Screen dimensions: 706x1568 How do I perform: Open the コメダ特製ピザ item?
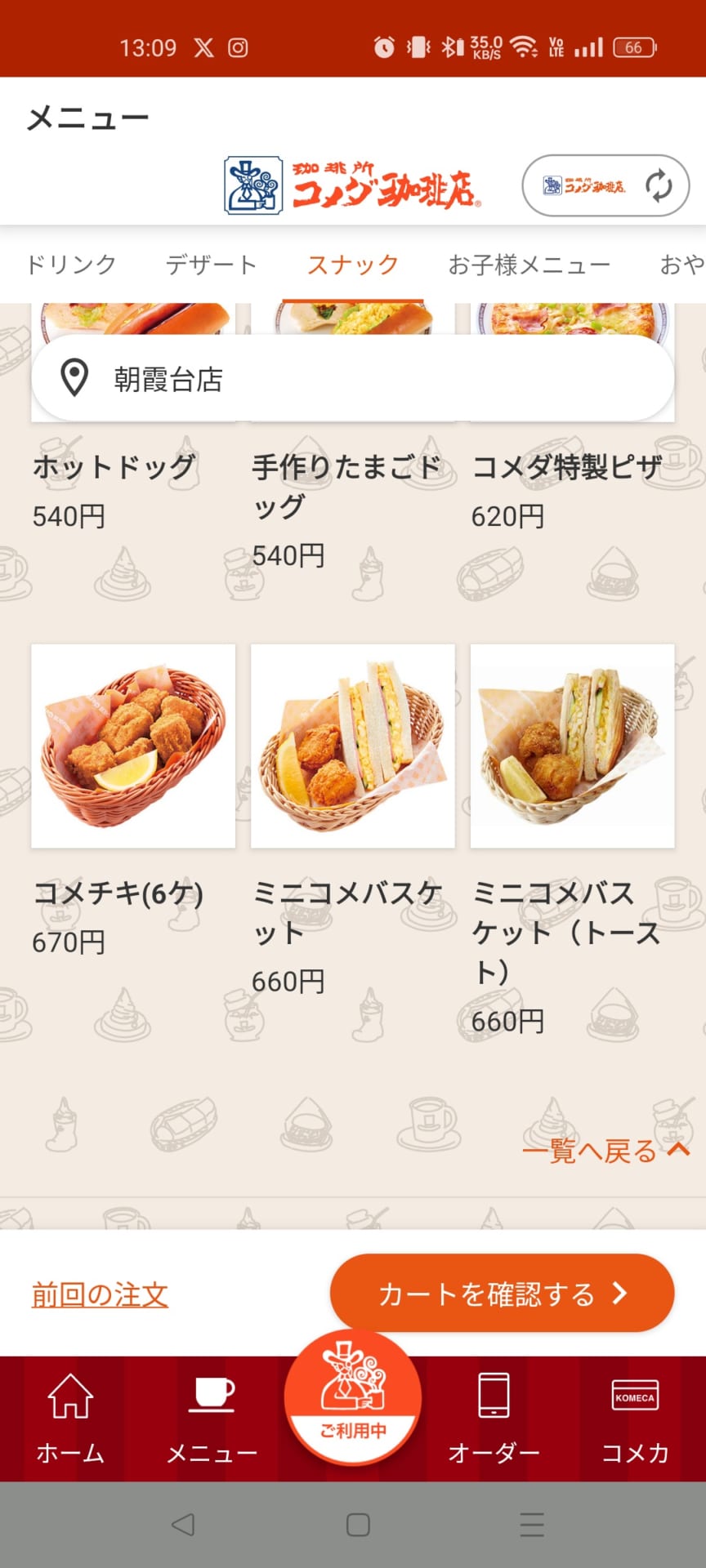pyautogui.click(x=567, y=468)
